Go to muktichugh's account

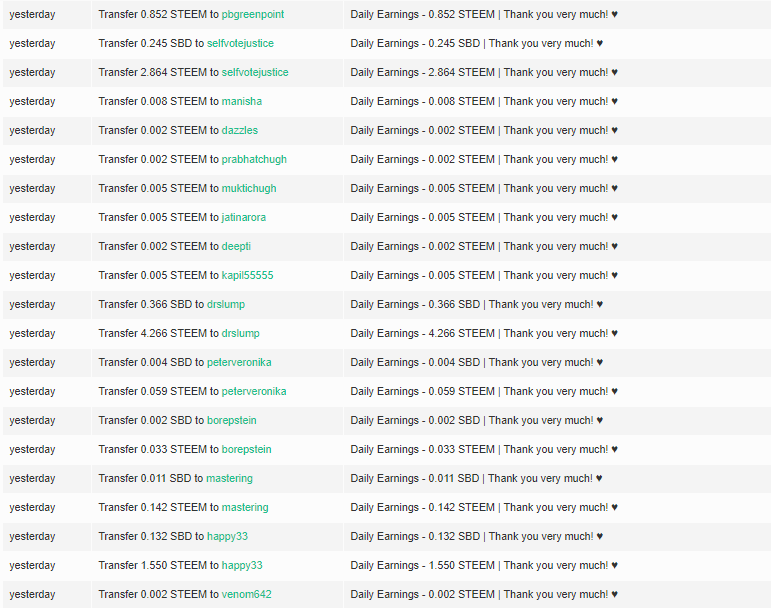point(249,188)
